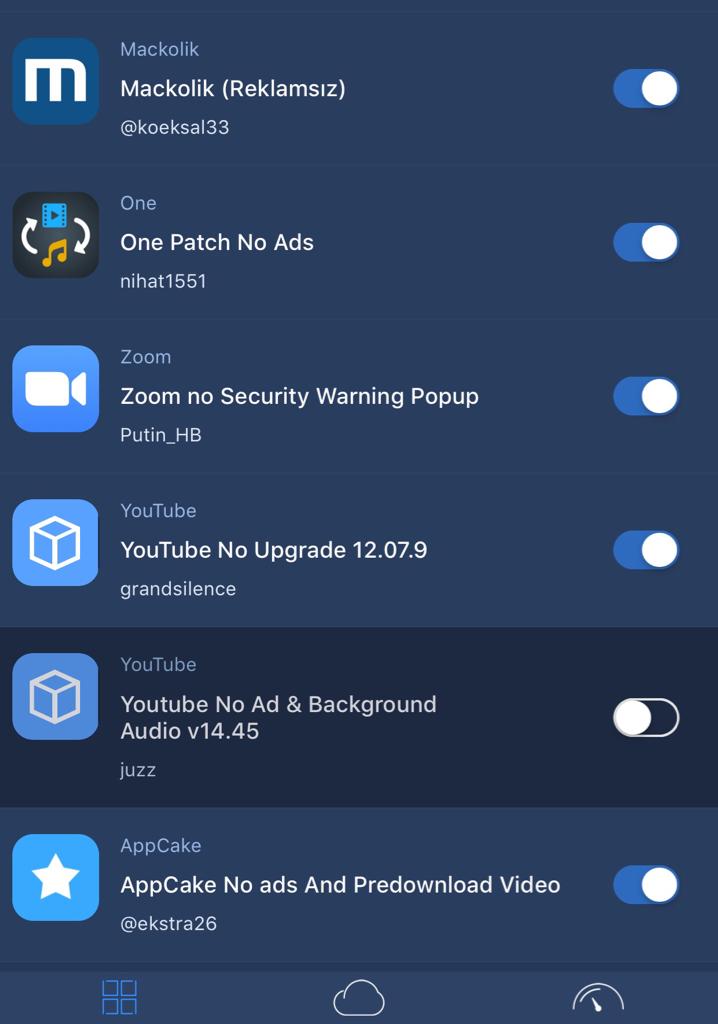Toggle Zoom no Security Warning Popup off
The image size is (718, 1024).
(x=646, y=396)
